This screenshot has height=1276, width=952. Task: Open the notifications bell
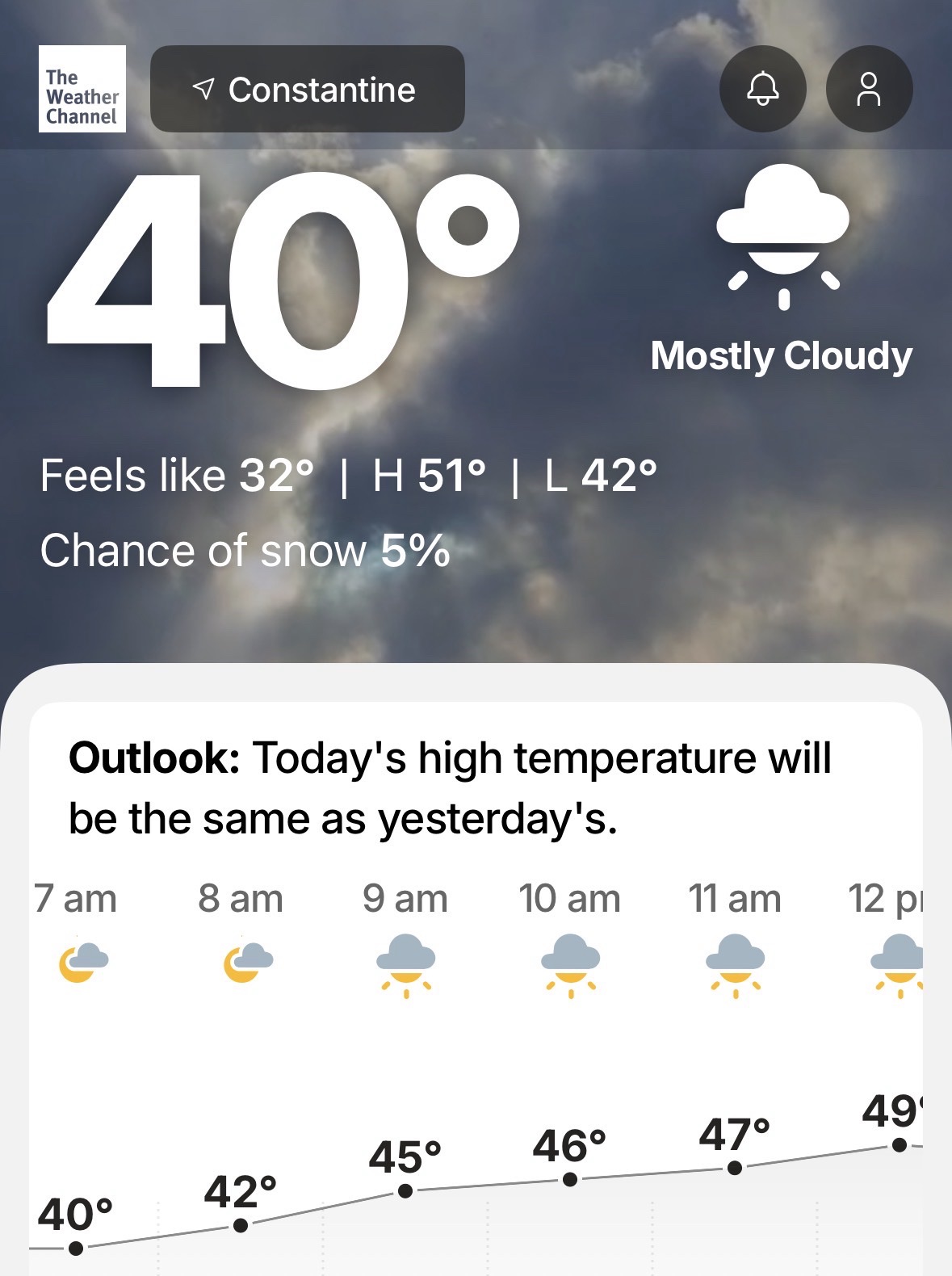tap(762, 89)
